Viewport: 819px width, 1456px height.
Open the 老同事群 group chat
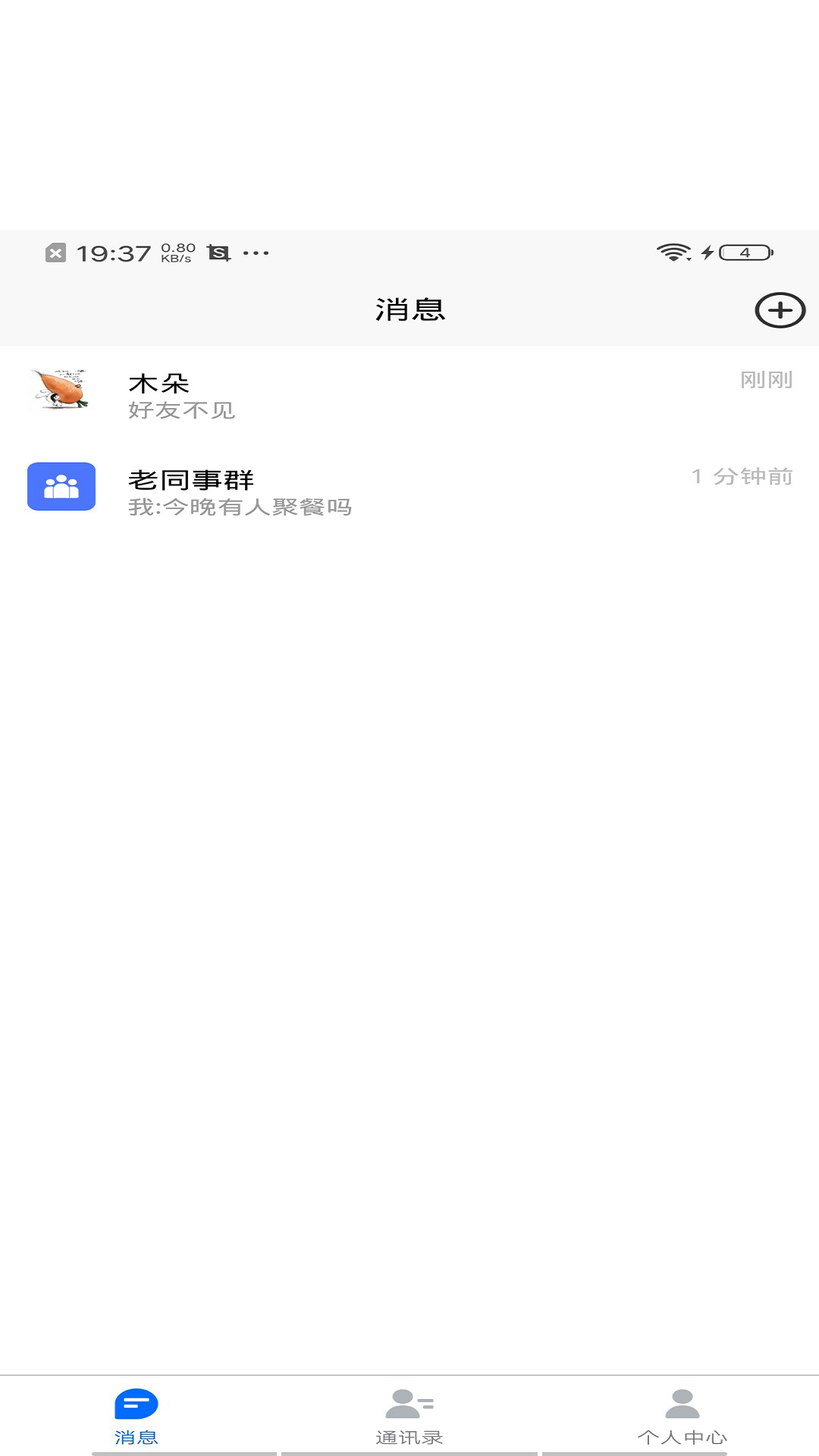click(409, 491)
